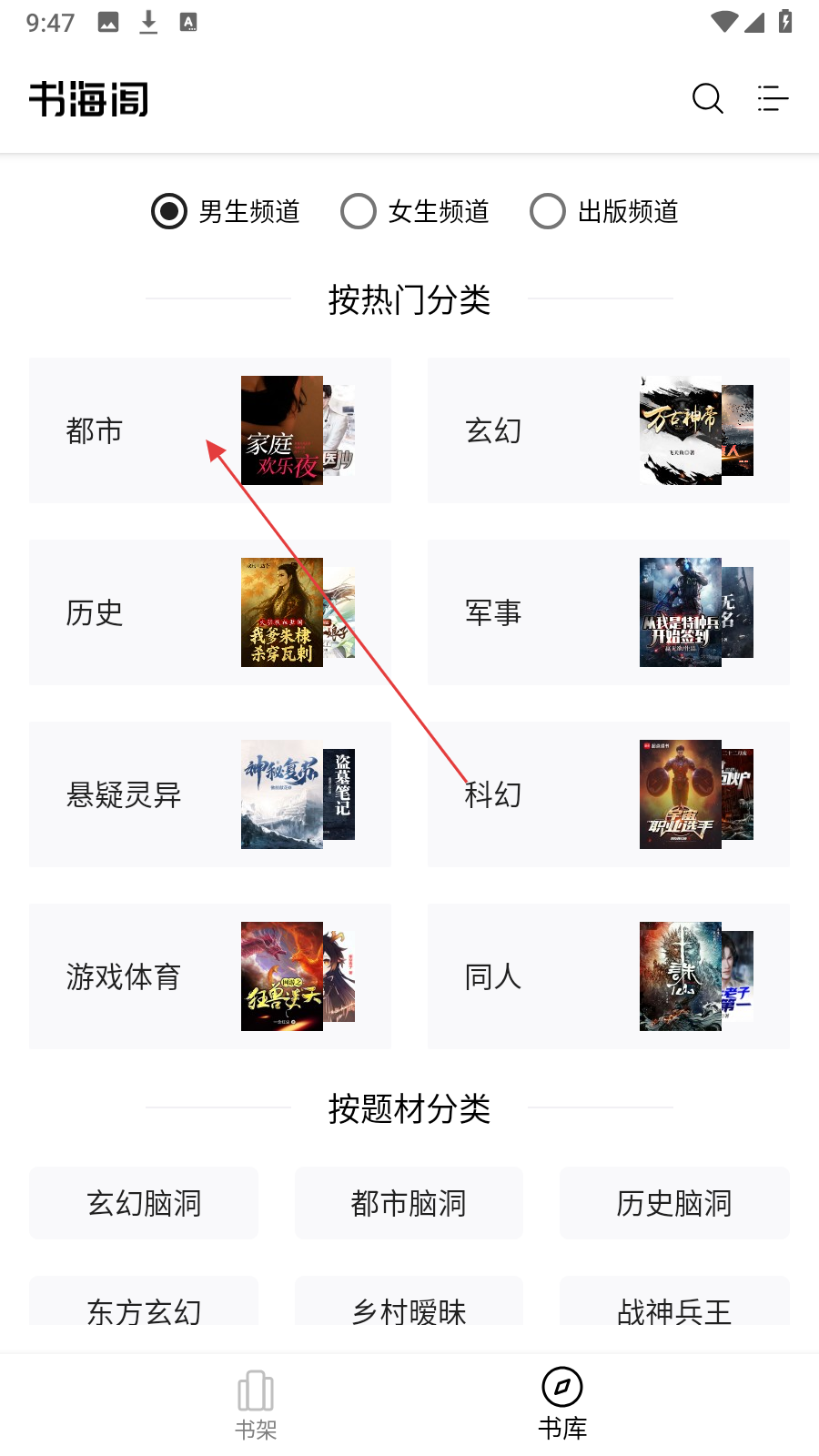
Task: Select the 女生频道 radio button
Action: pos(359,211)
